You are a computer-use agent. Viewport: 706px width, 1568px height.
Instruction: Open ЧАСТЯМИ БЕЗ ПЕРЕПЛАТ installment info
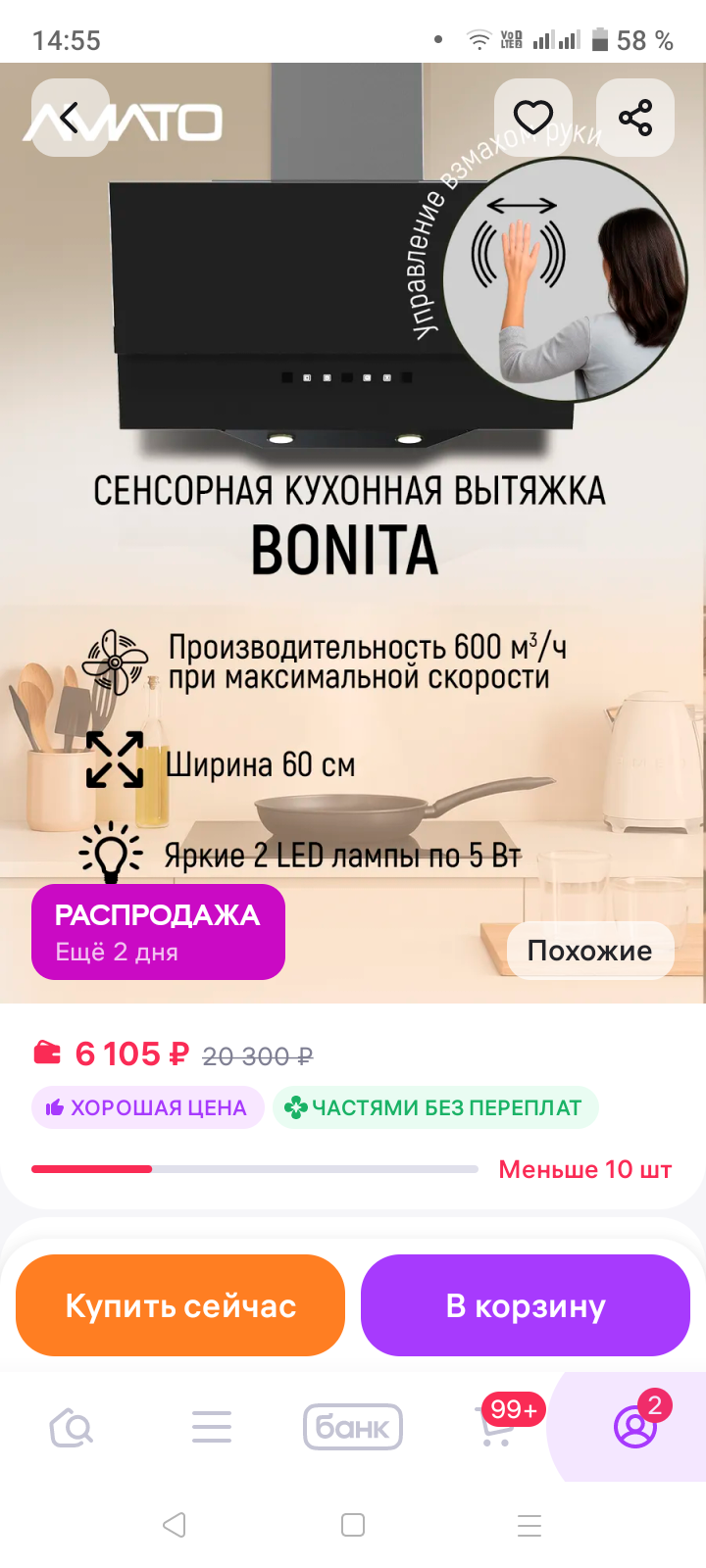pos(435,1107)
